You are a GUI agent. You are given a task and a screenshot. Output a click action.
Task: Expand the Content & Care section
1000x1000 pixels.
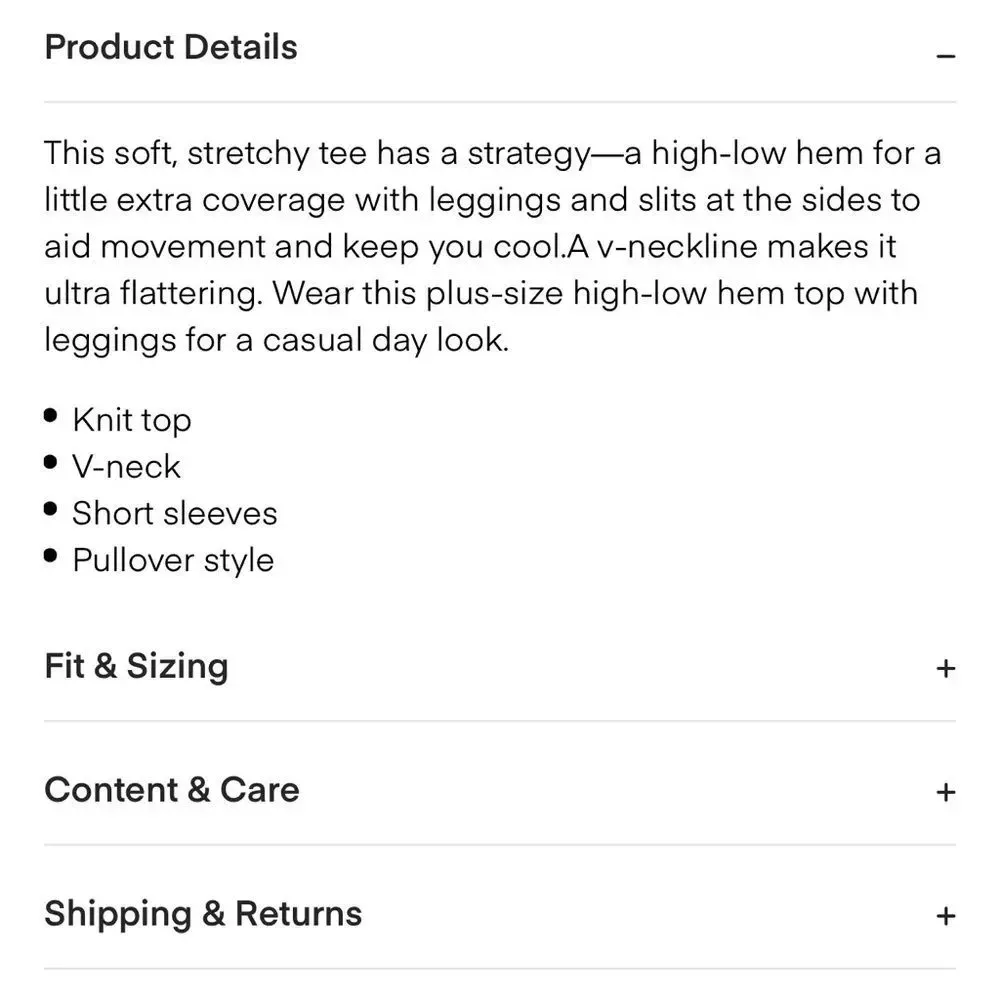tap(945, 792)
